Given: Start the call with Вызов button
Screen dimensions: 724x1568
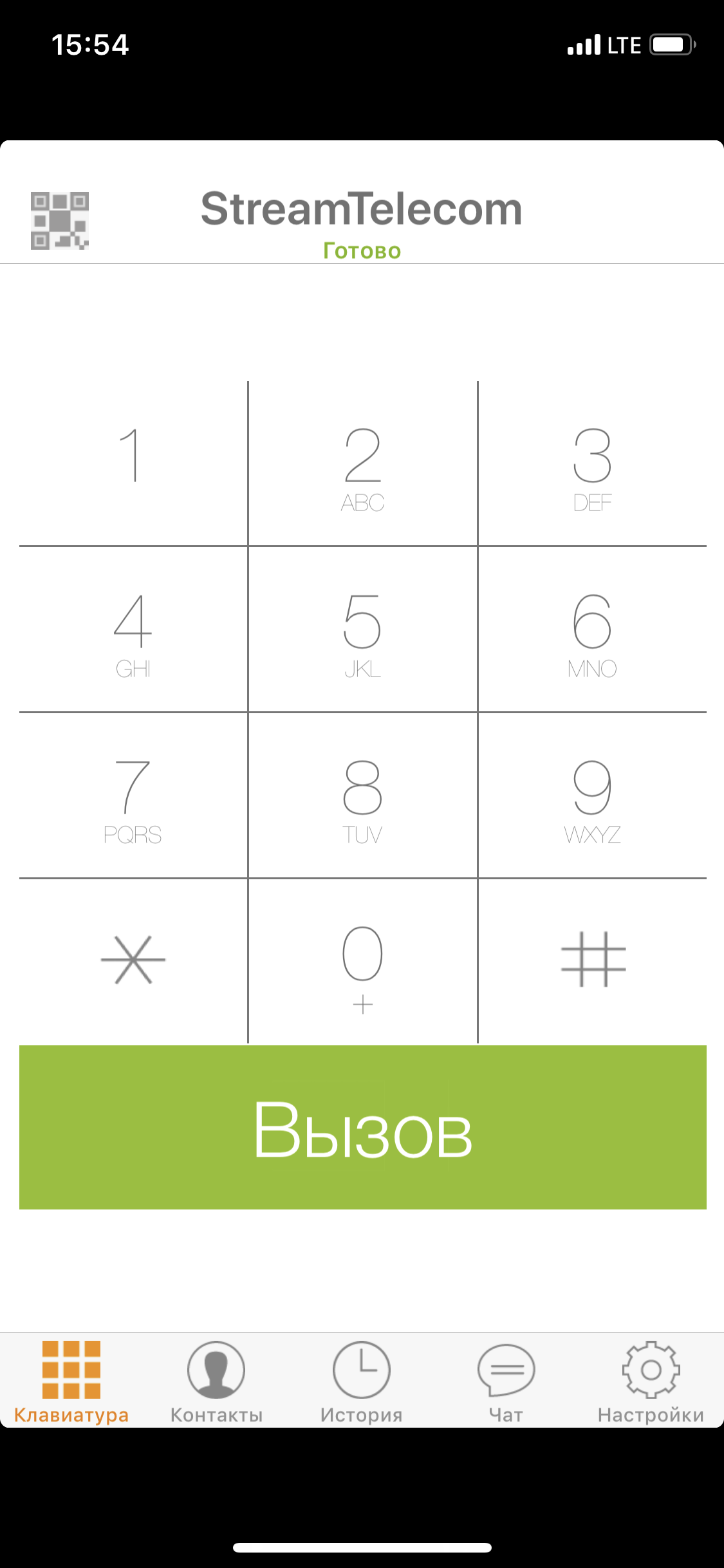Looking at the screenshot, I should pos(362,1128).
